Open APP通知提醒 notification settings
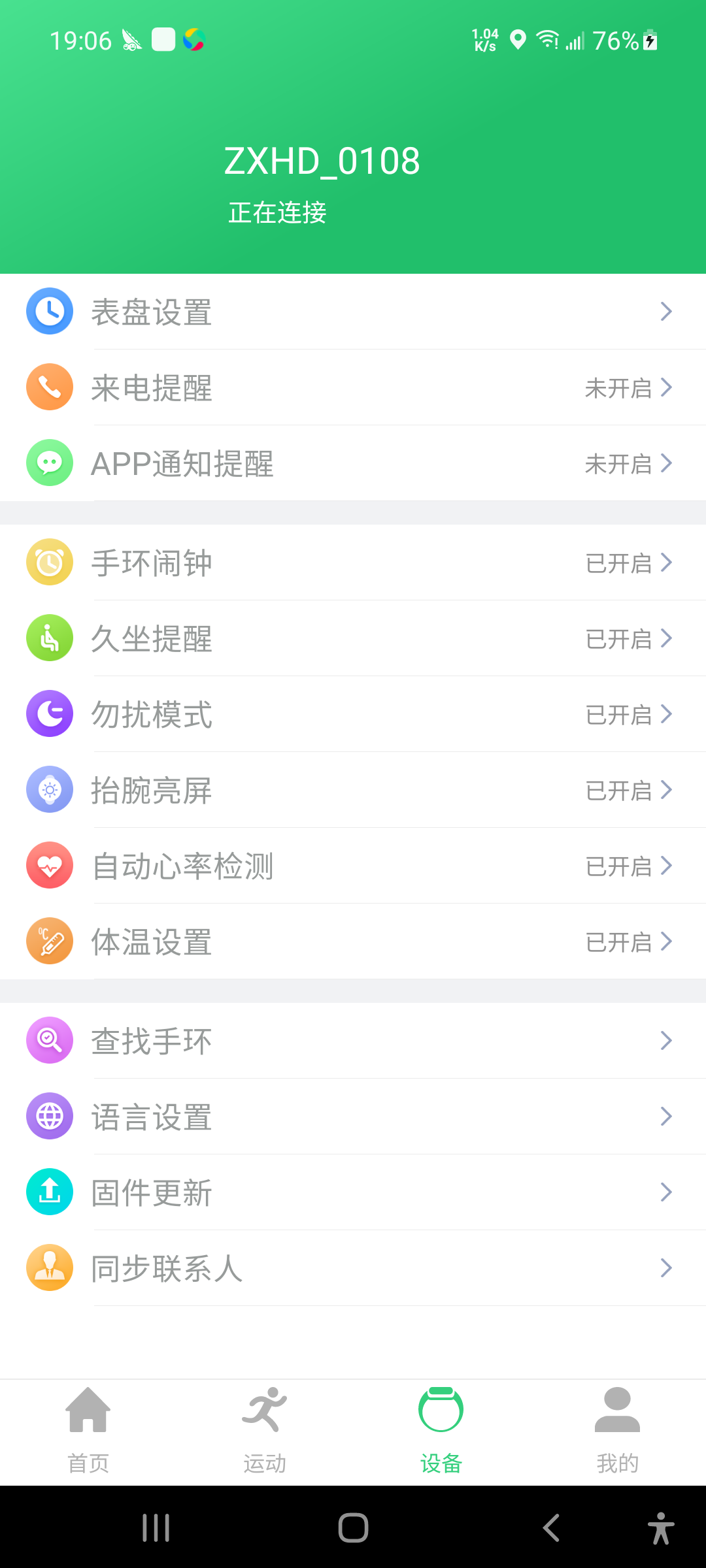Viewport: 706px width, 1568px height. coord(353,463)
